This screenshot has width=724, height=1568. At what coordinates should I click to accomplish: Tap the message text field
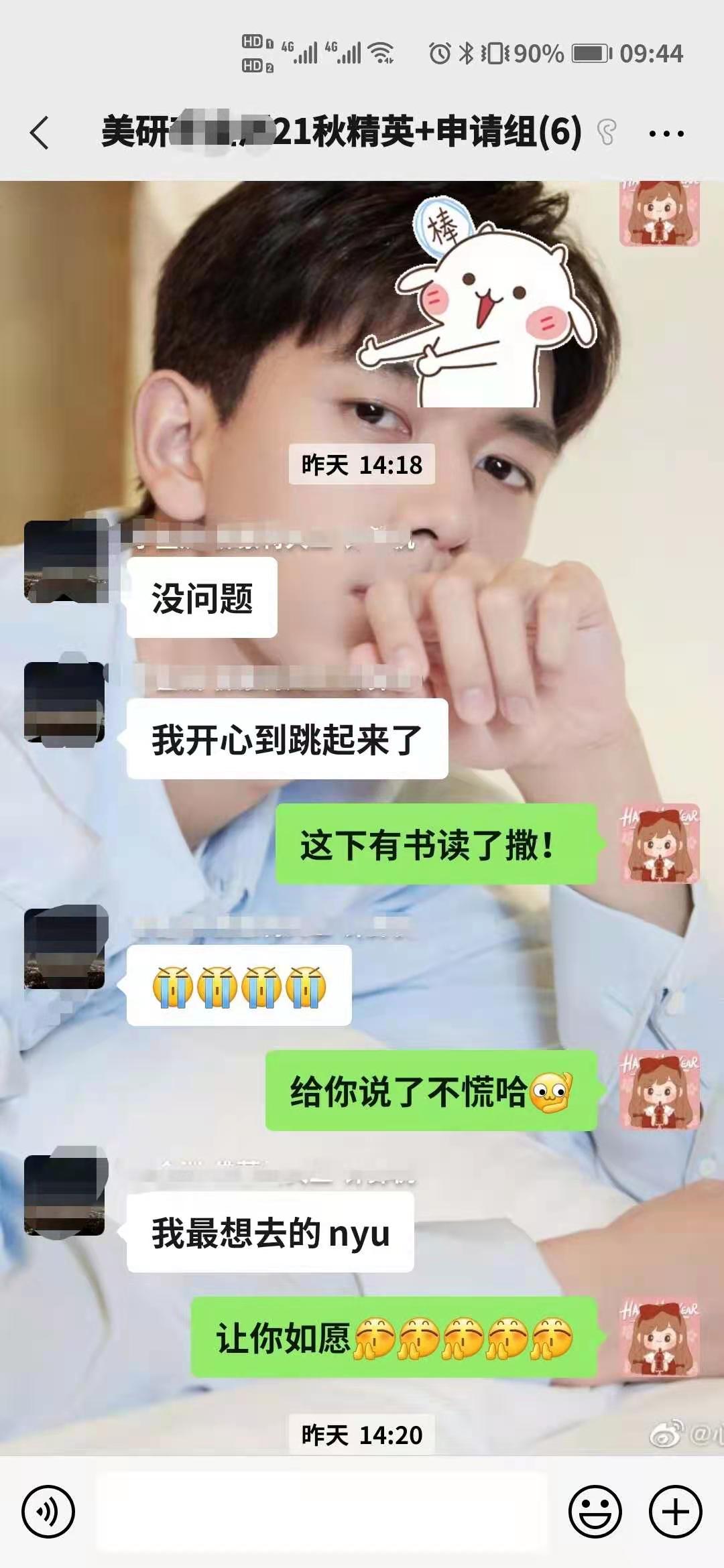(x=322, y=1512)
